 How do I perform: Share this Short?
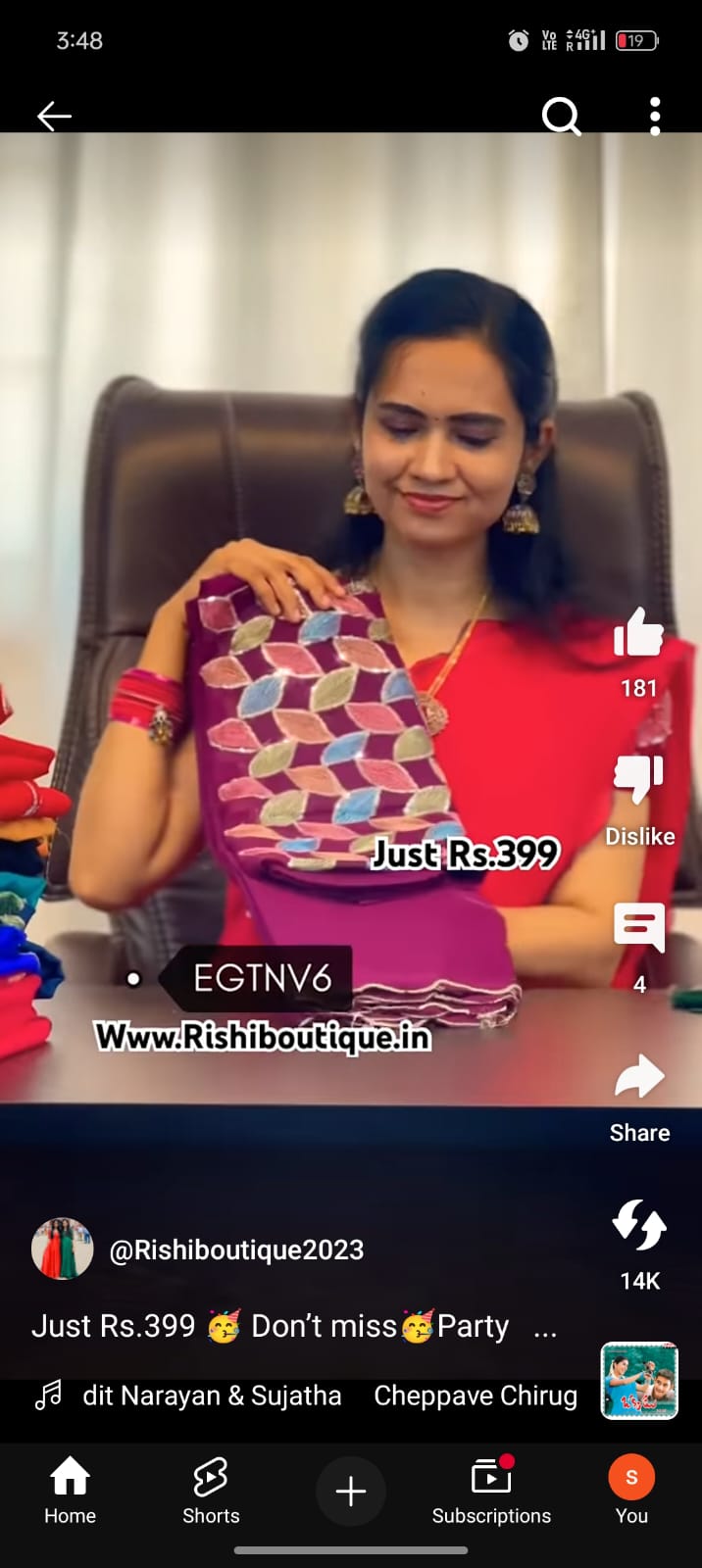638,1077
